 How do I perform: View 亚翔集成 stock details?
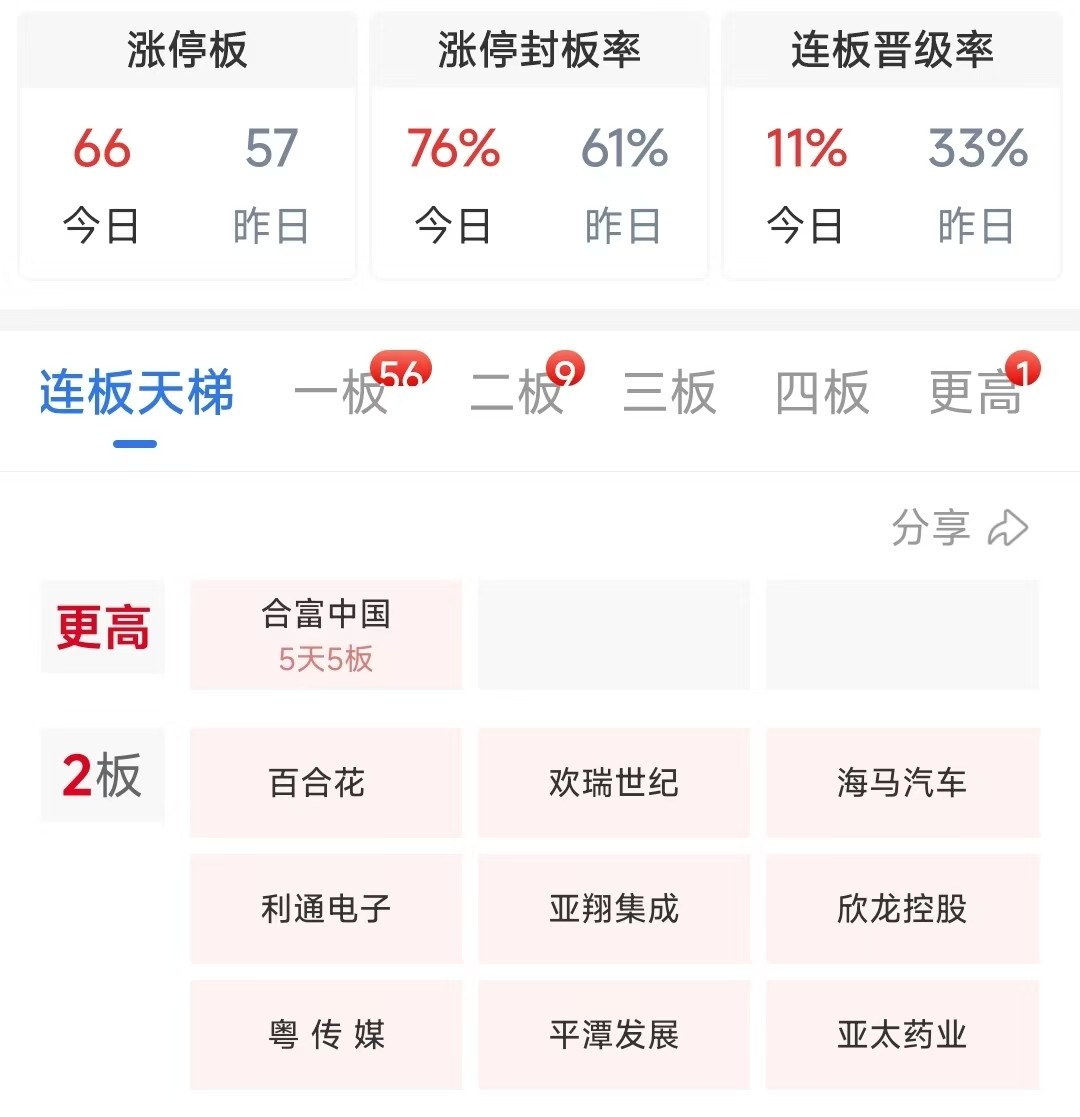pos(614,909)
